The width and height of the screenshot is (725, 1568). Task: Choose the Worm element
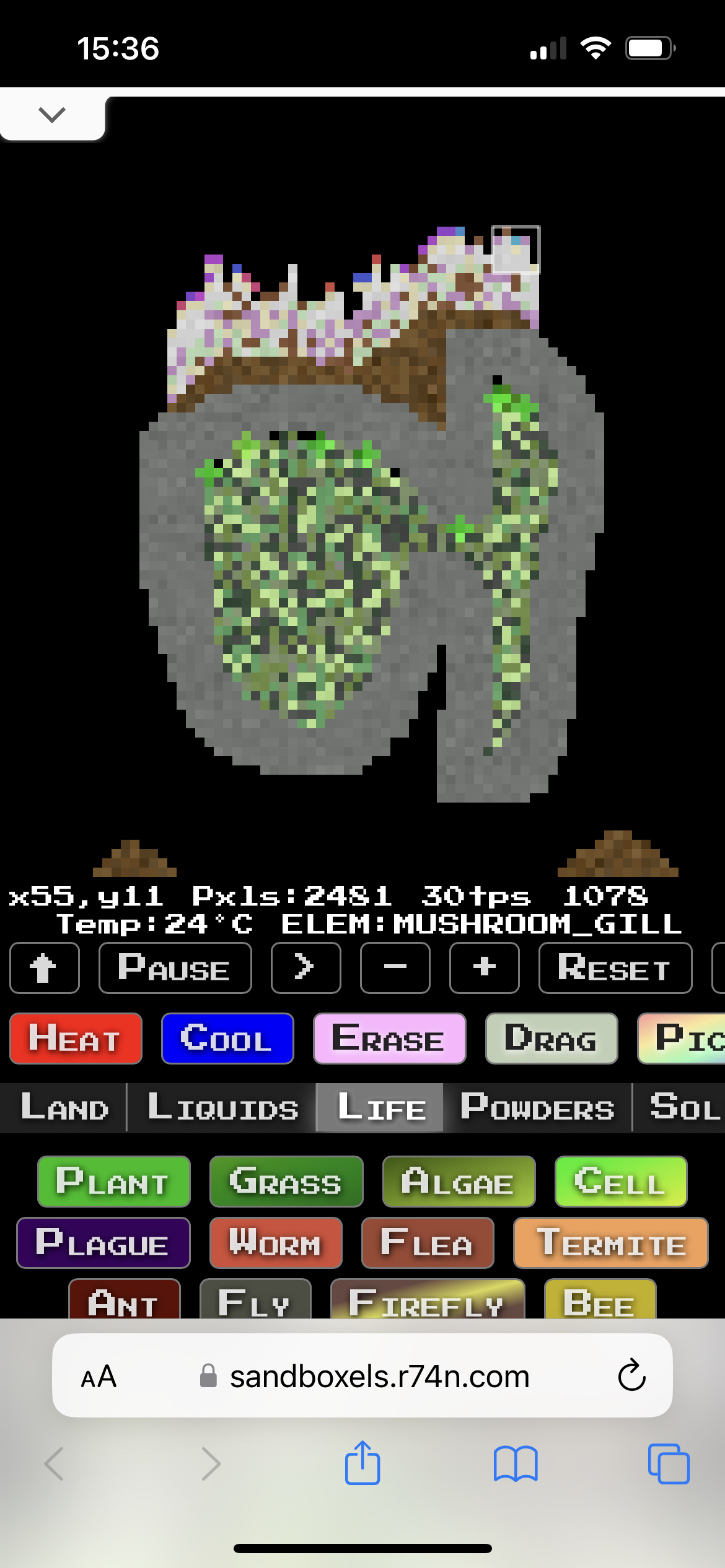[x=276, y=1243]
